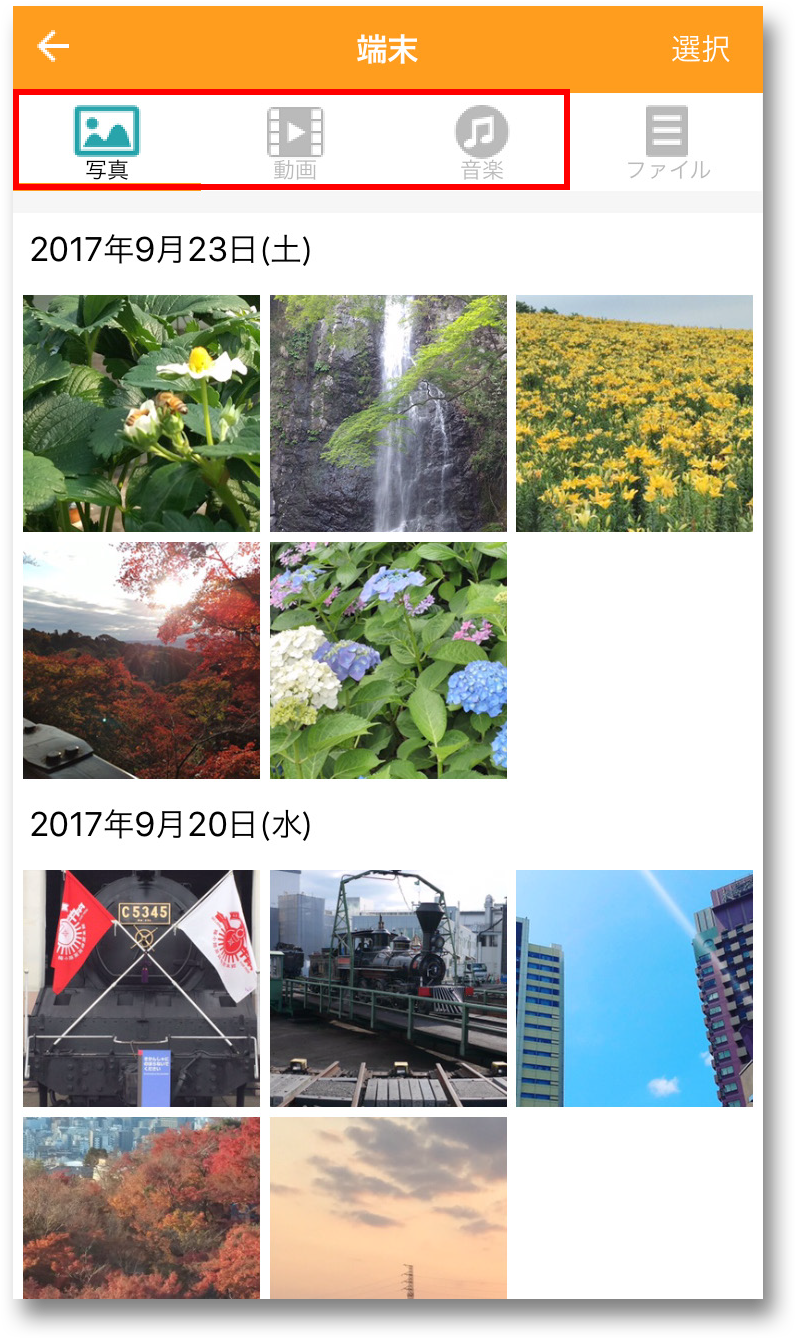Tap the 選択 button
The width and height of the screenshot is (797, 1340).
click(x=700, y=49)
